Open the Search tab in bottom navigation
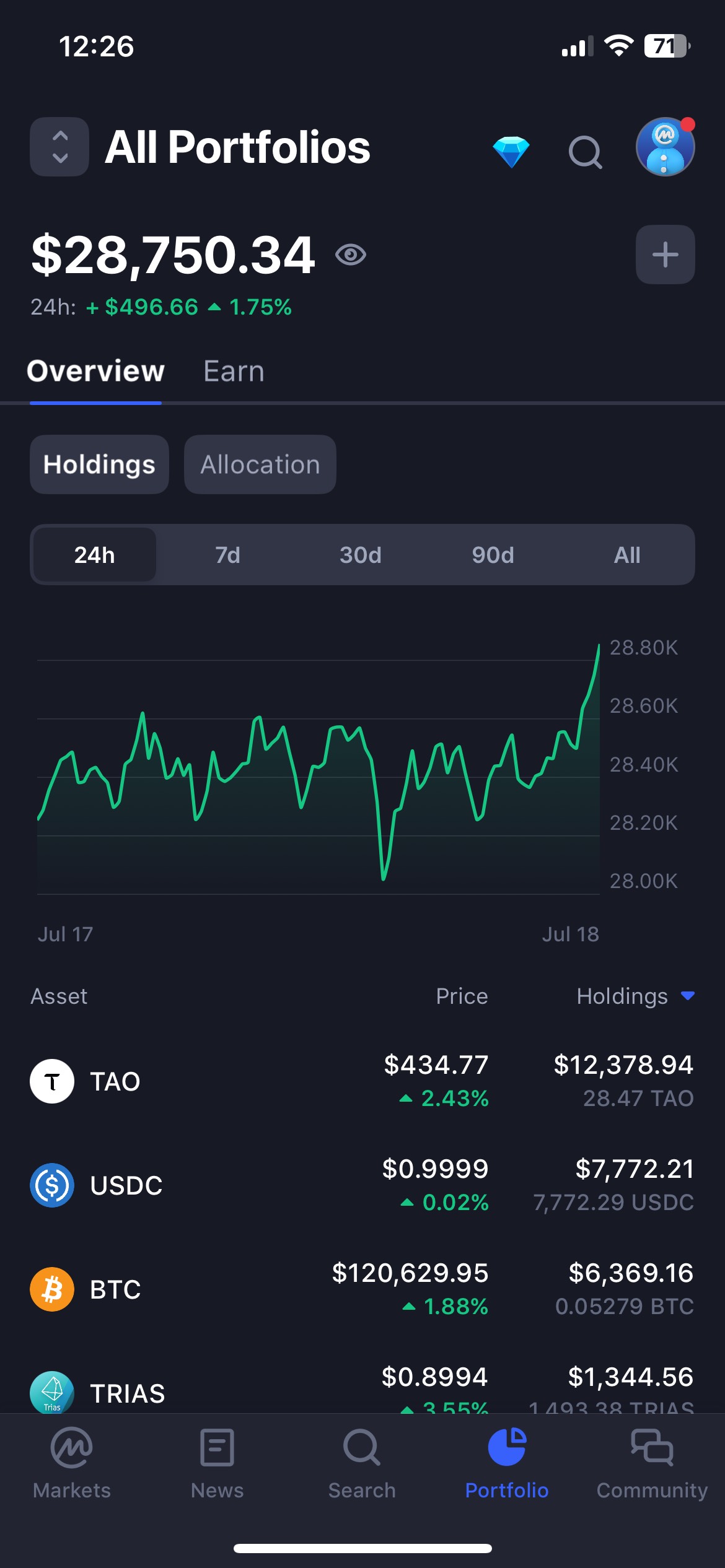 click(x=362, y=1464)
